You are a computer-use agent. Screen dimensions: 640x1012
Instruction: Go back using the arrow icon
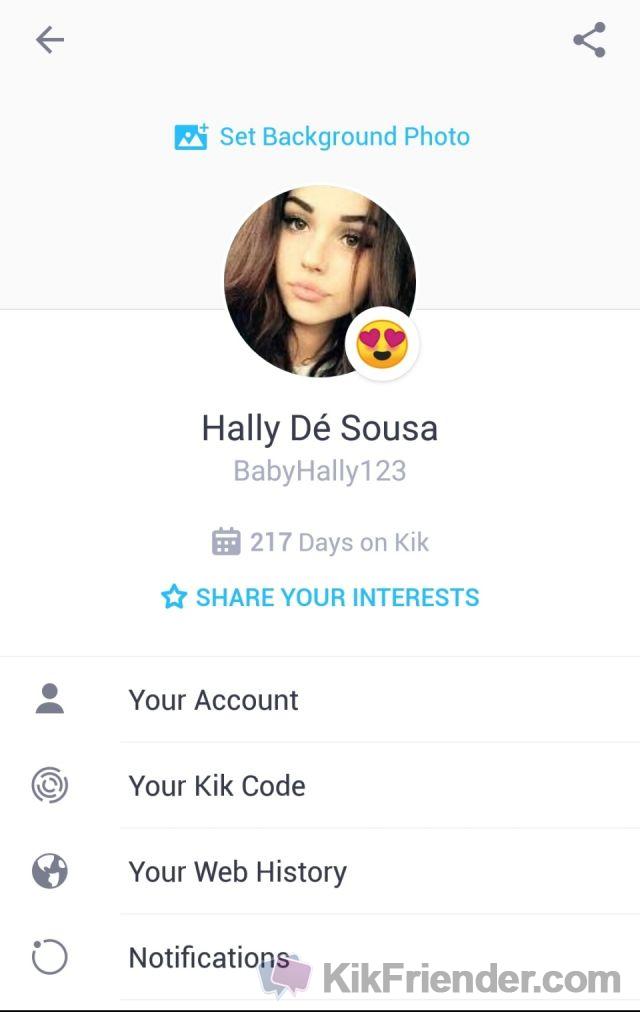[x=49, y=40]
